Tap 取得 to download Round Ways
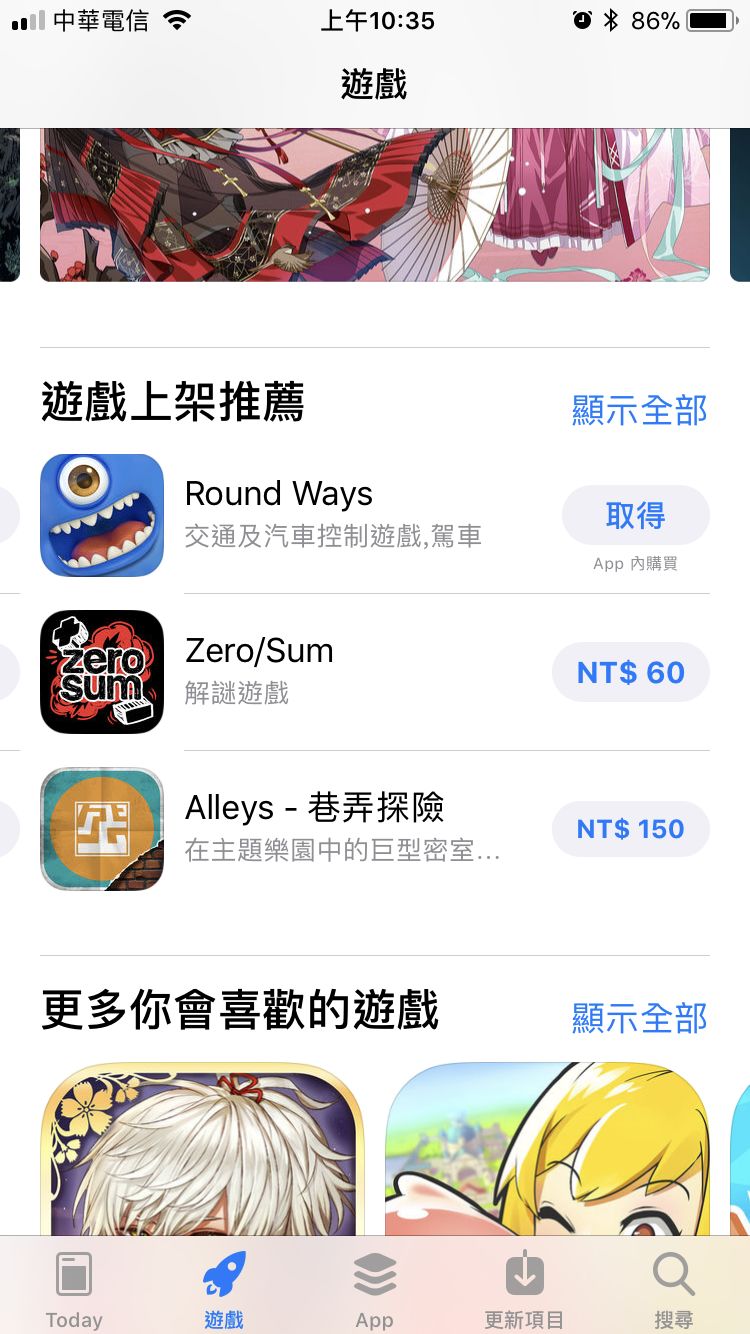 (636, 515)
